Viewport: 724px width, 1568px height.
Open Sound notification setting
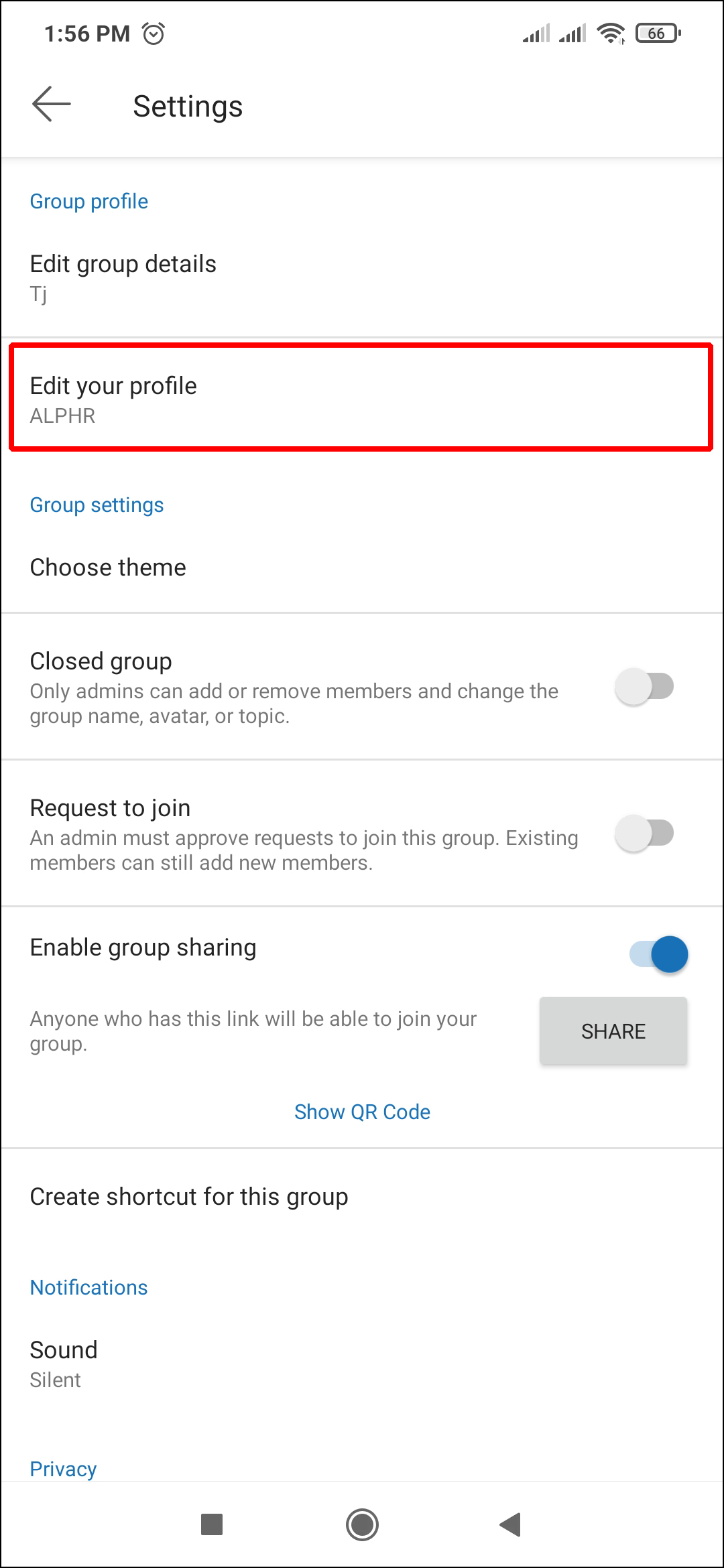(362, 1364)
